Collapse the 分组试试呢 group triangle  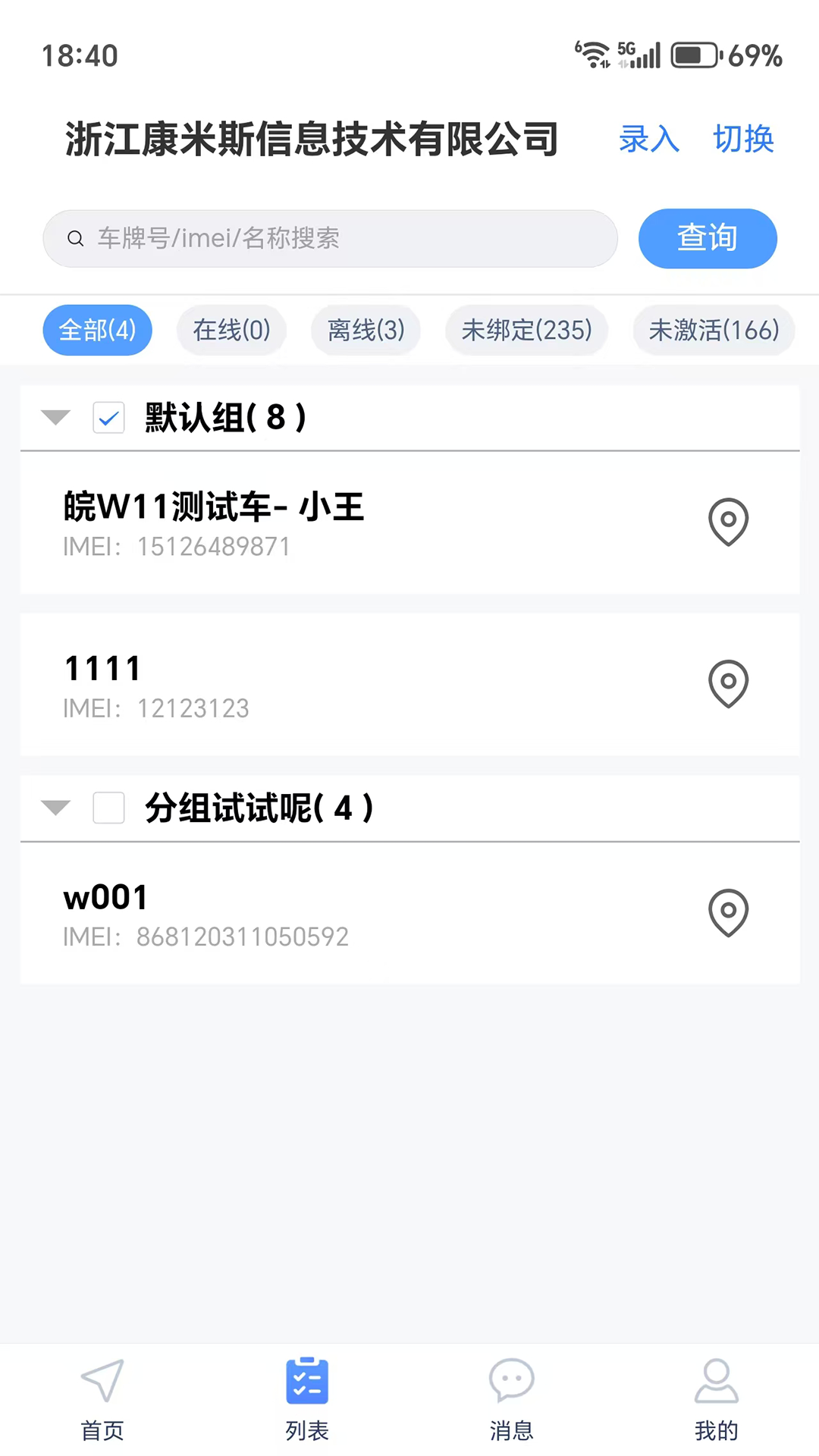coord(55,808)
